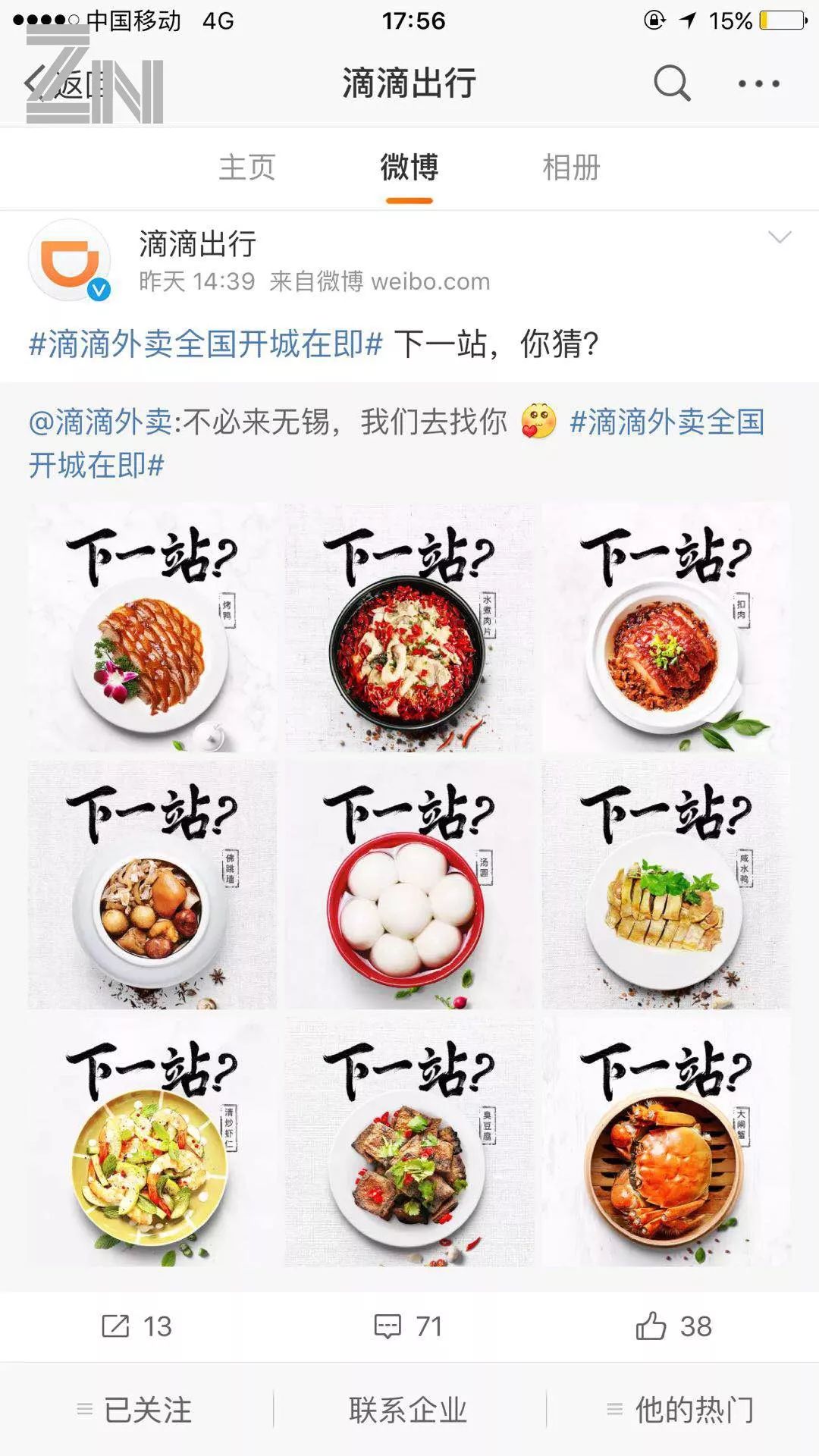This screenshot has width=819, height=1456.
Task: Open the 71 comments
Action: (409, 1326)
